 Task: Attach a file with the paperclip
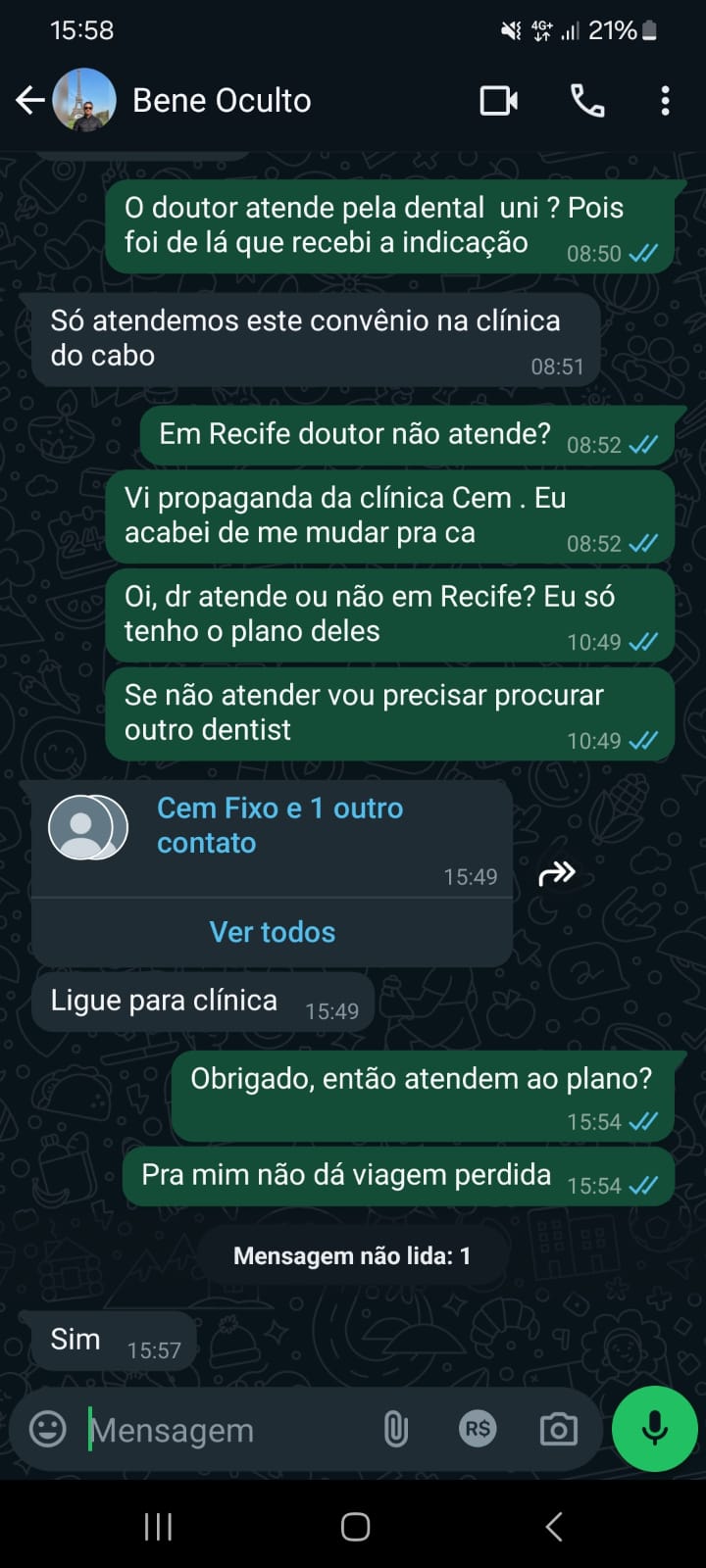click(395, 1429)
